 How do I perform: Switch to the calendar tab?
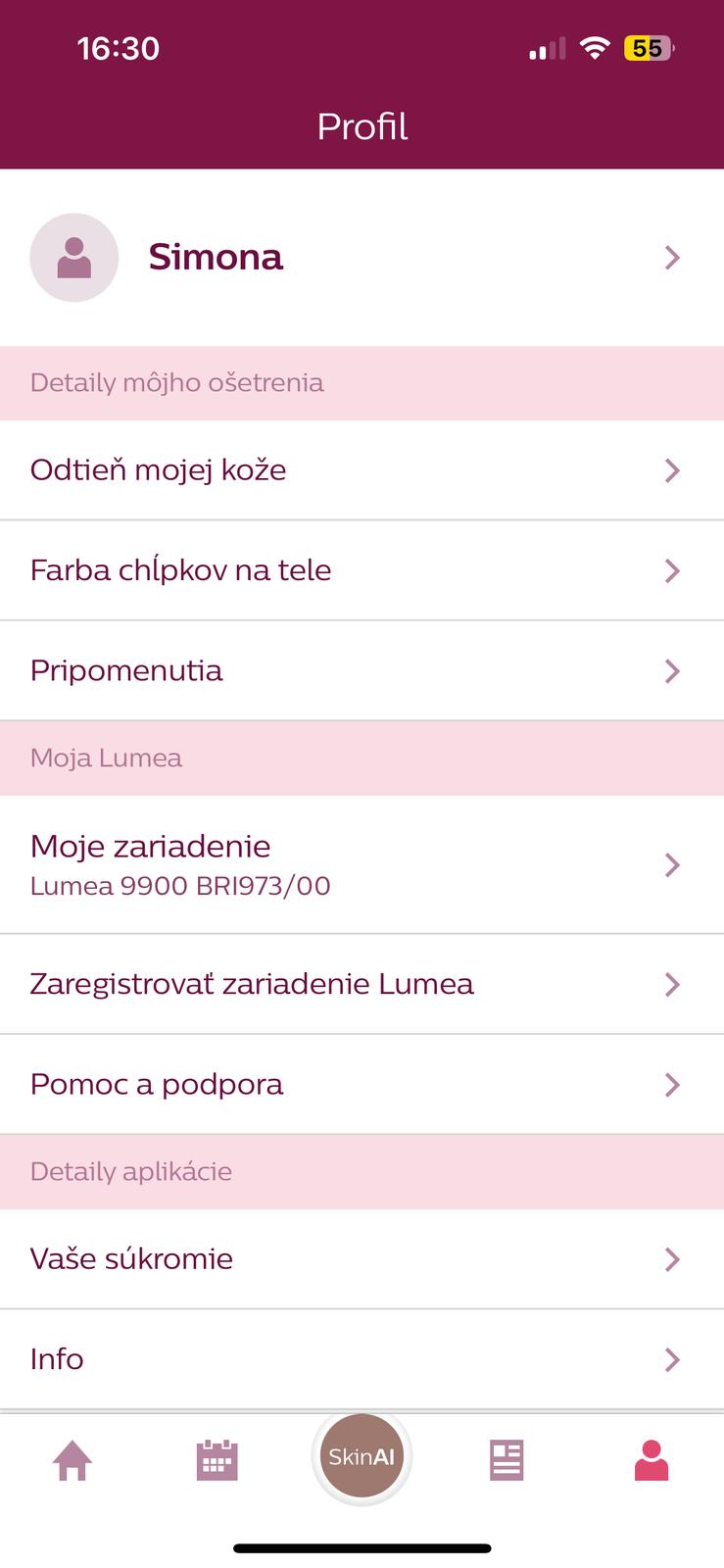pyautogui.click(x=217, y=1459)
